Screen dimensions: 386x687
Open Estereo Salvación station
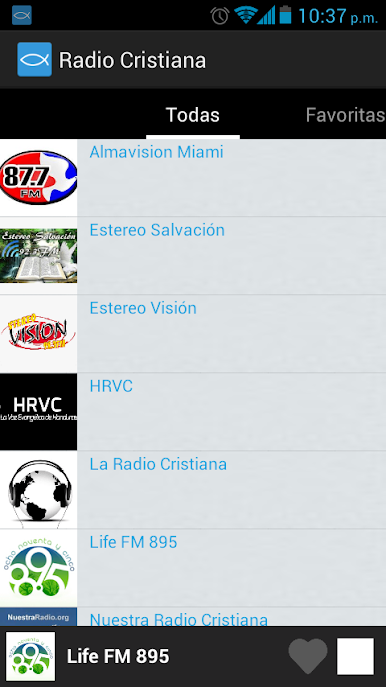click(x=193, y=256)
